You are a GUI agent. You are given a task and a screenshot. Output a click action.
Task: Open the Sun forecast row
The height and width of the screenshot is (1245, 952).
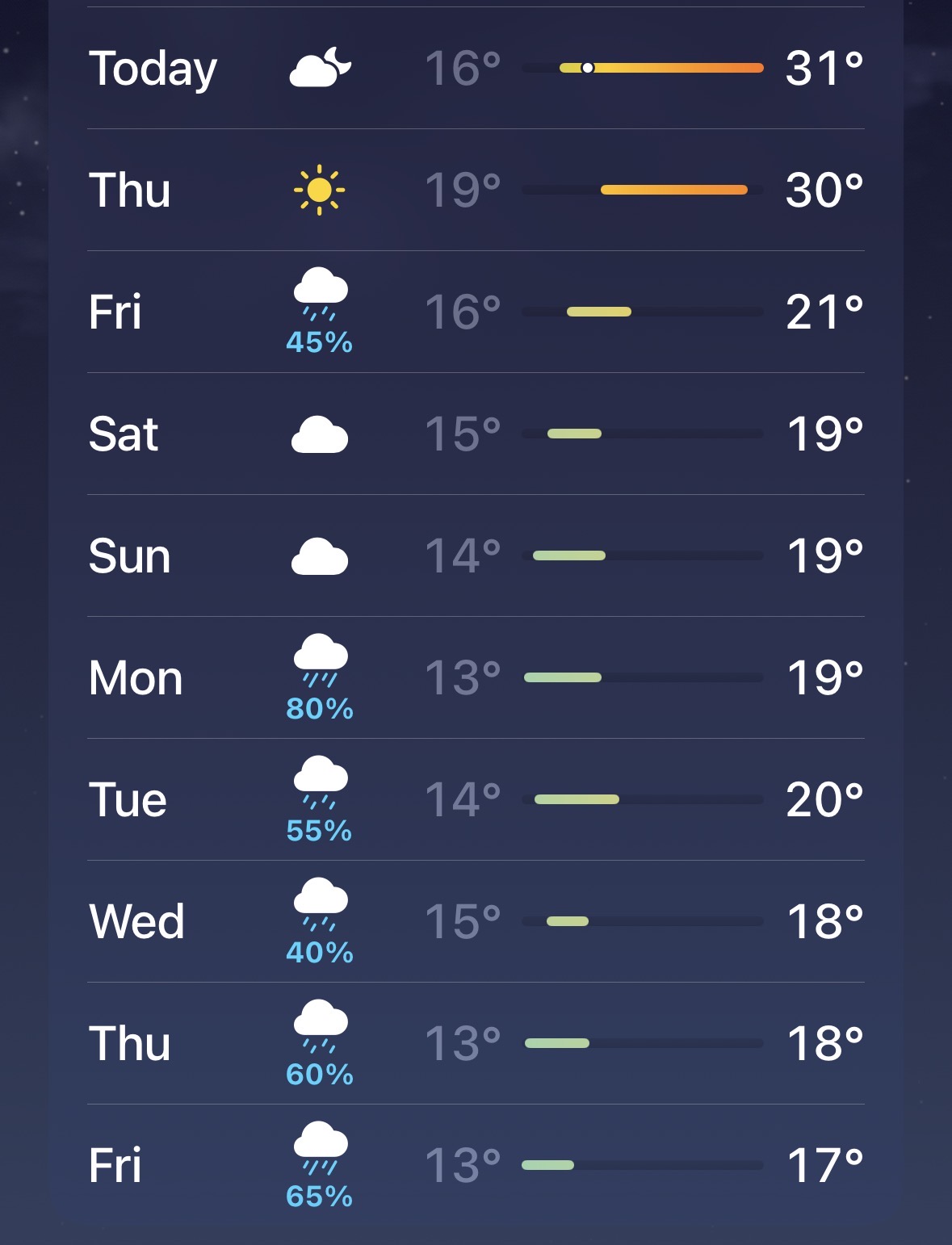click(476, 556)
